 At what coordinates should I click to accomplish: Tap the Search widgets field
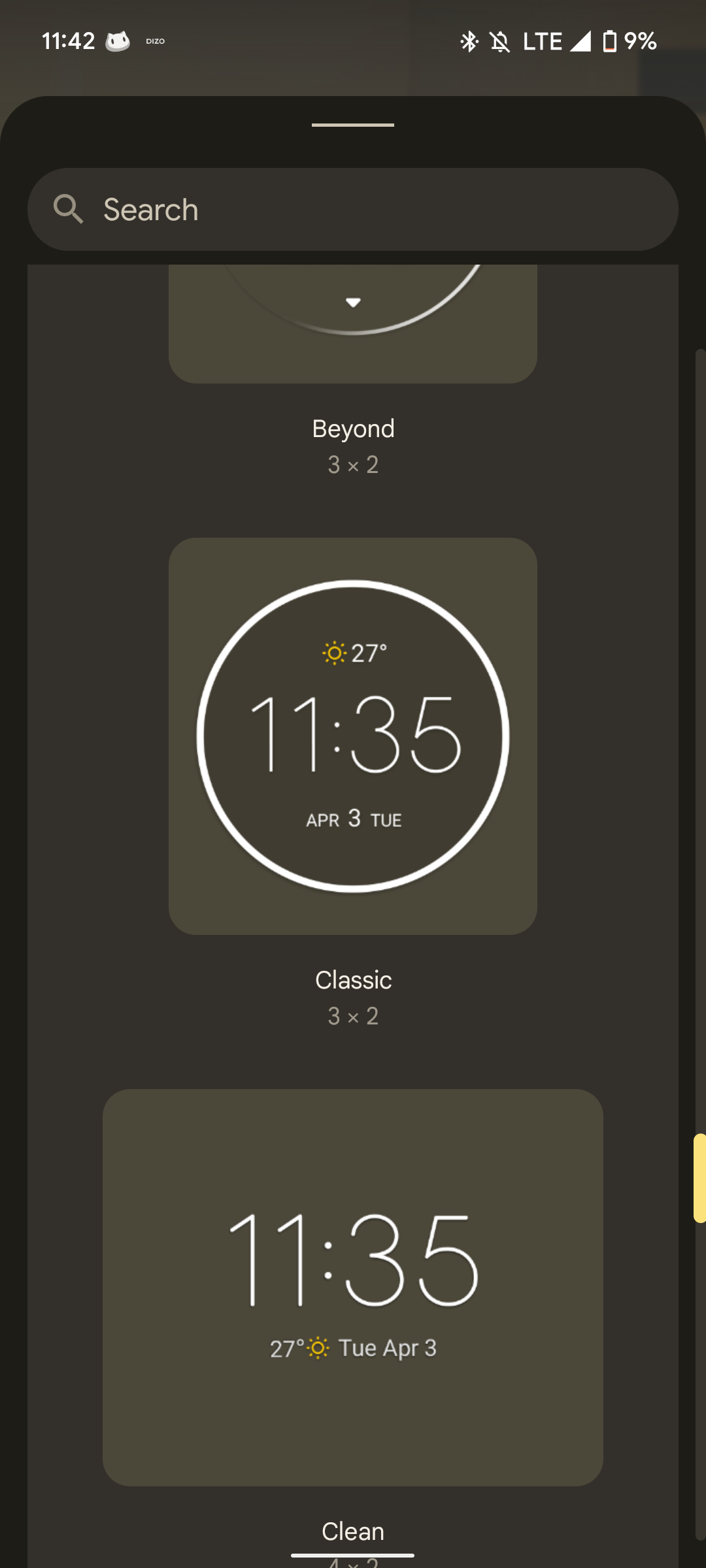353,209
